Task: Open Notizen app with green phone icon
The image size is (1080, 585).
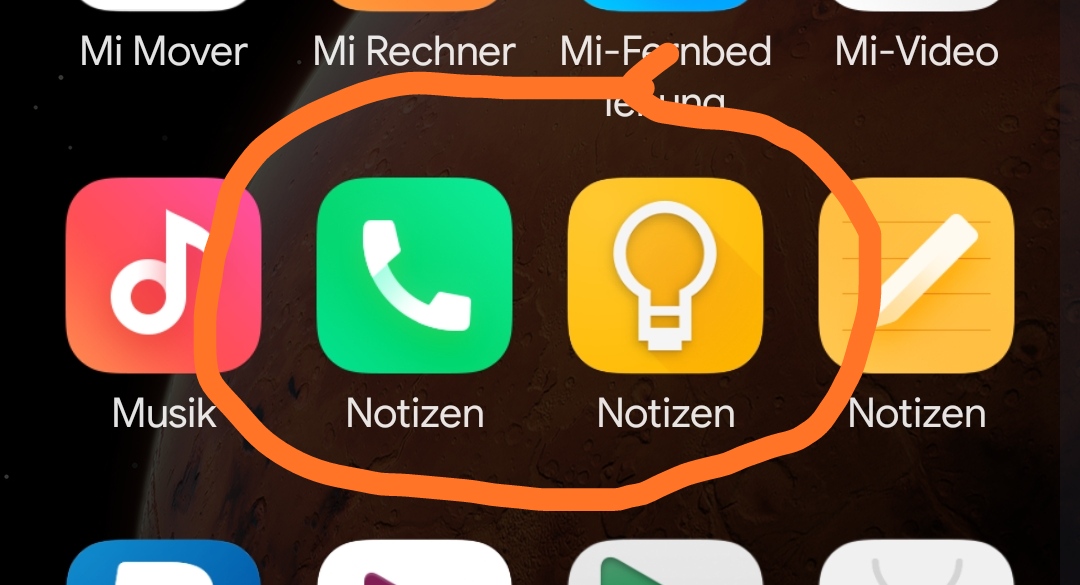Action: pos(414,275)
